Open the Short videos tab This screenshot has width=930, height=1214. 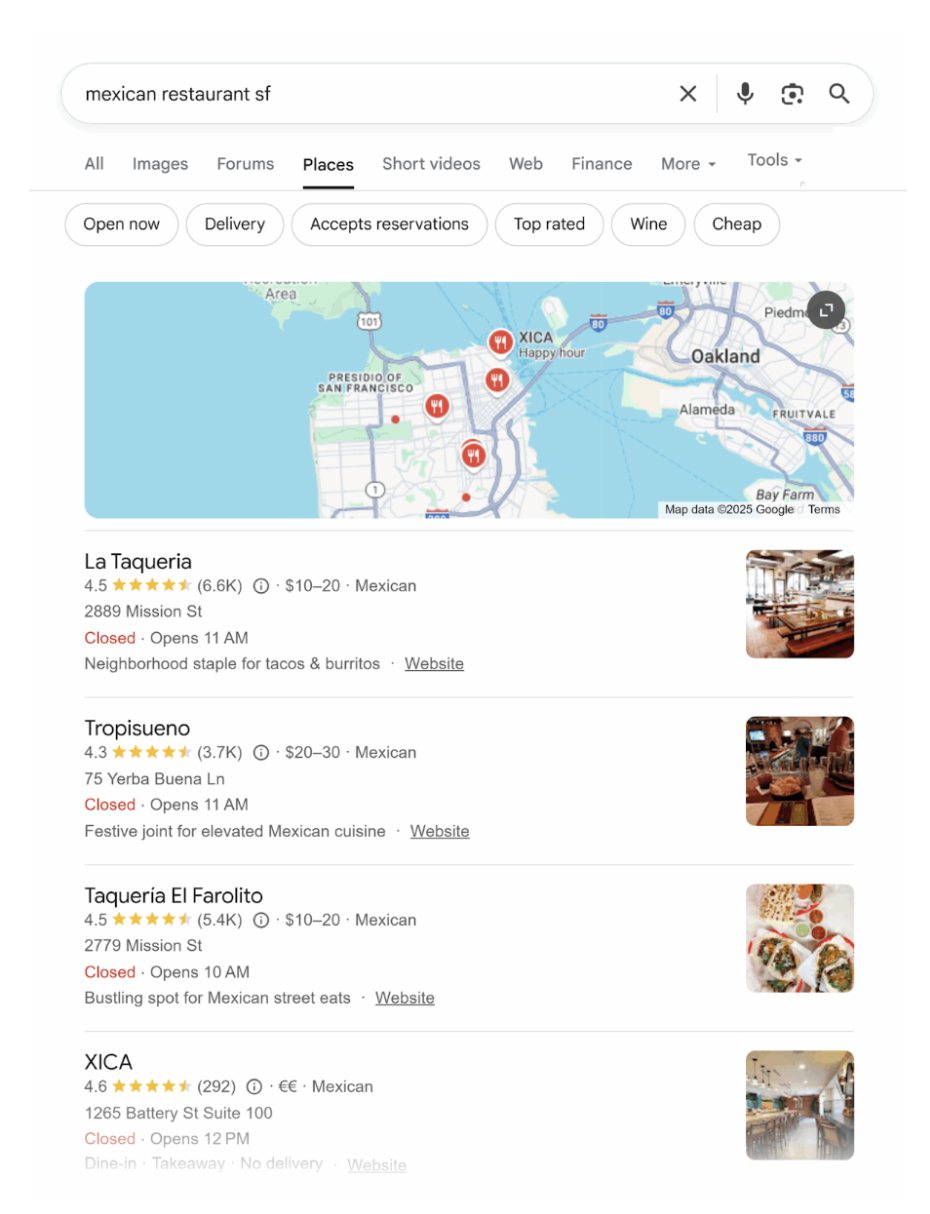(x=431, y=164)
